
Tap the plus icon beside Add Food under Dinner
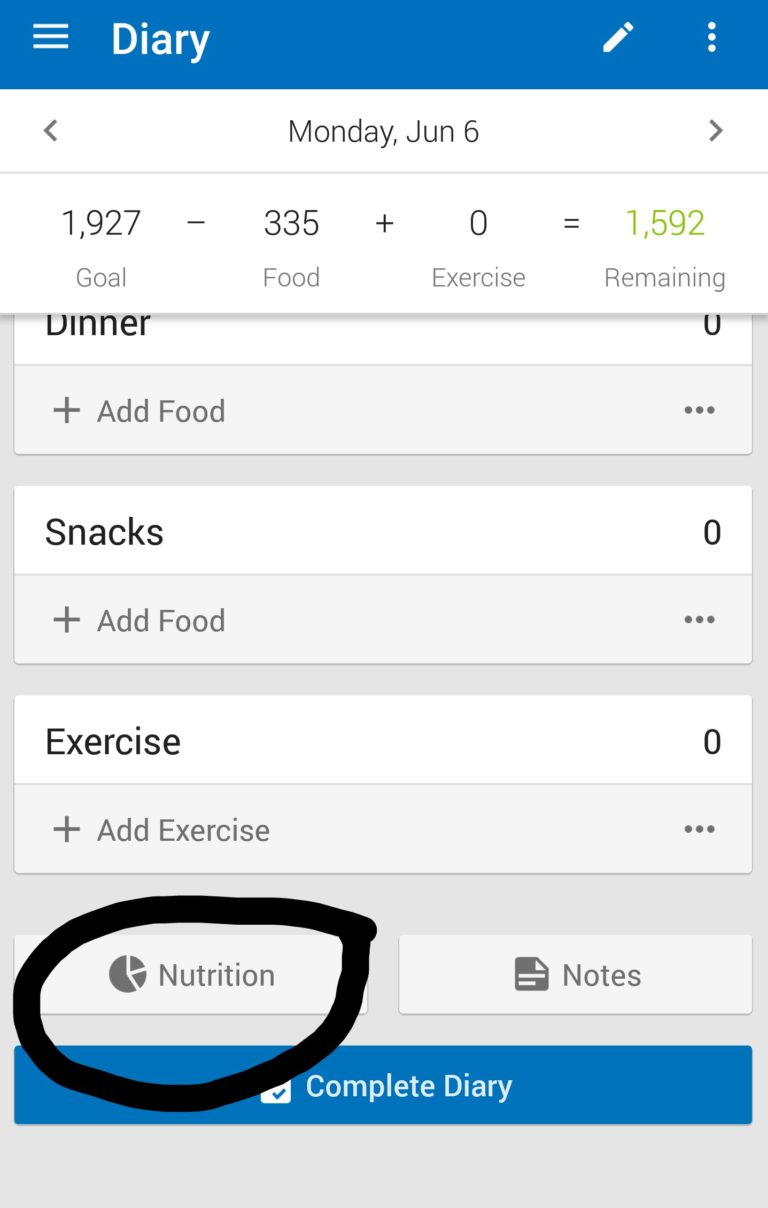(x=65, y=410)
